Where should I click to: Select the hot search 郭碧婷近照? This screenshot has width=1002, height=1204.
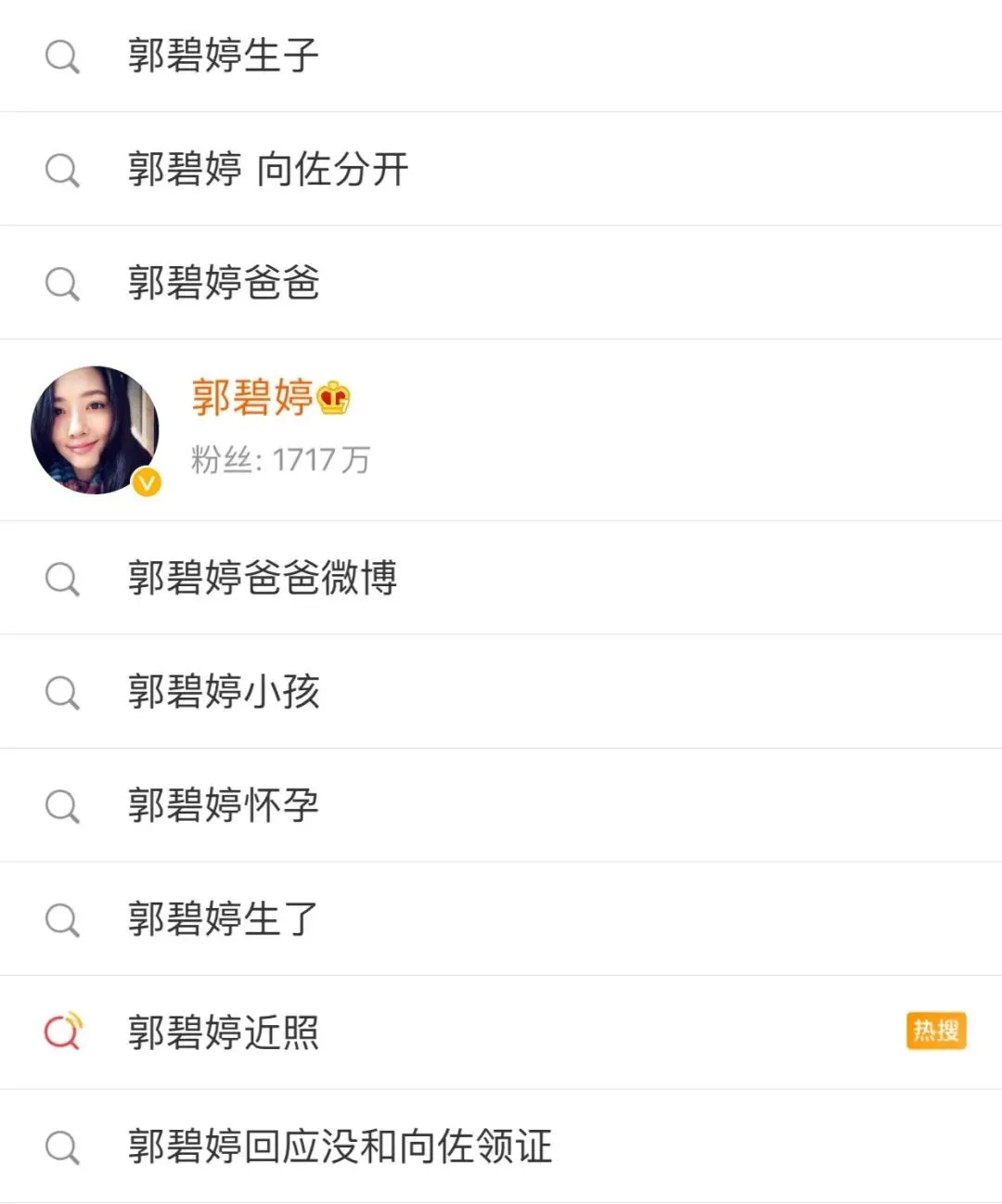click(223, 1031)
